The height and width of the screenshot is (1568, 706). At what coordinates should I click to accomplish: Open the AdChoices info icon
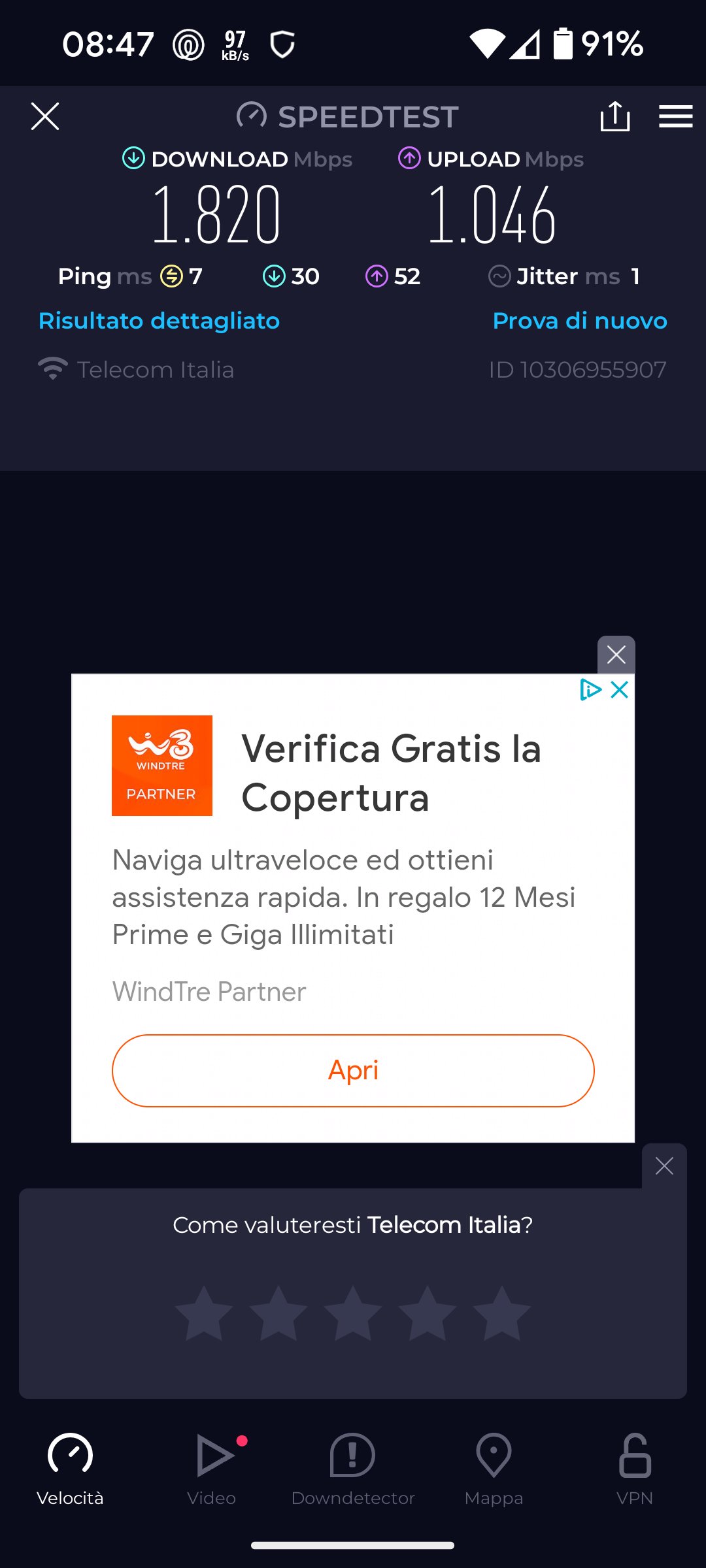(590, 689)
